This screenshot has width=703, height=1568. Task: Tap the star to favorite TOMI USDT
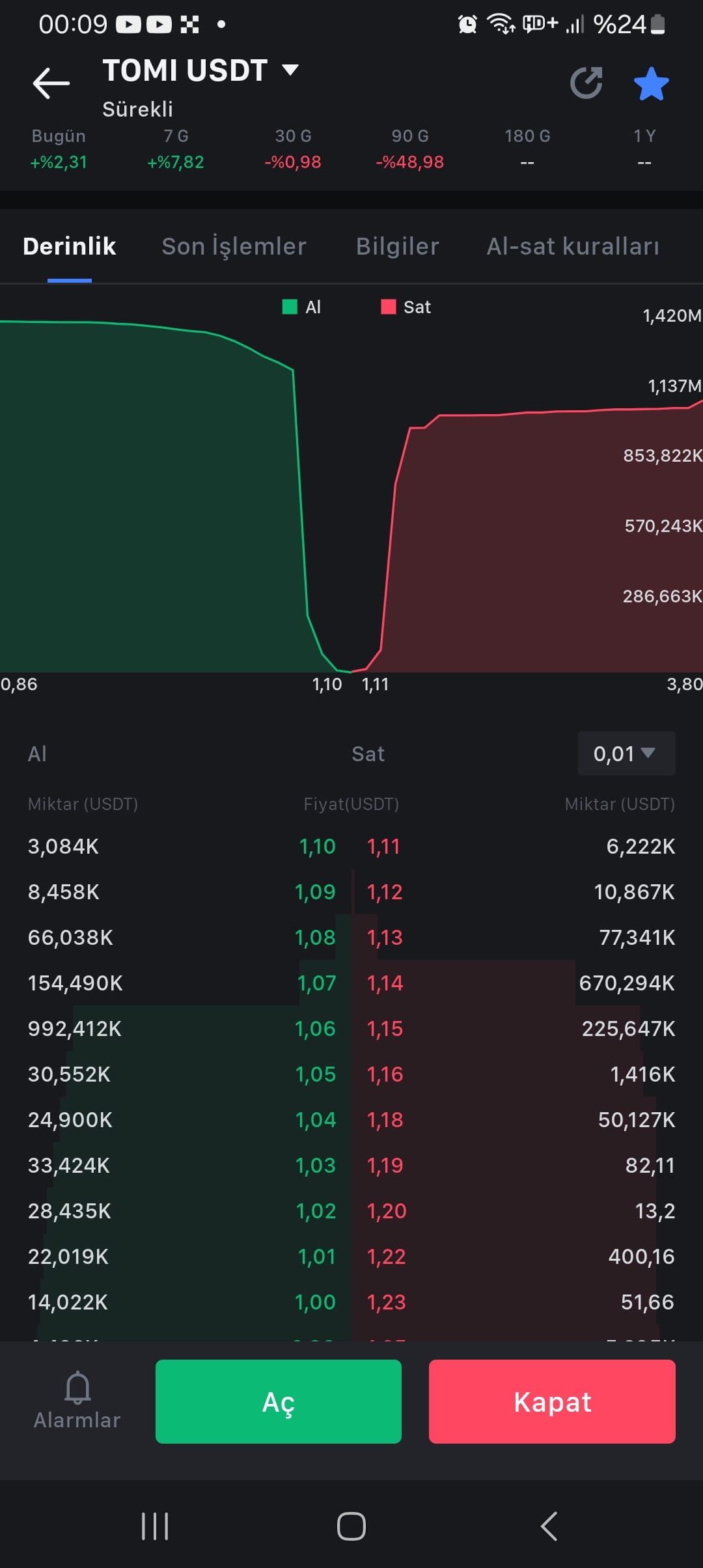pos(652,83)
